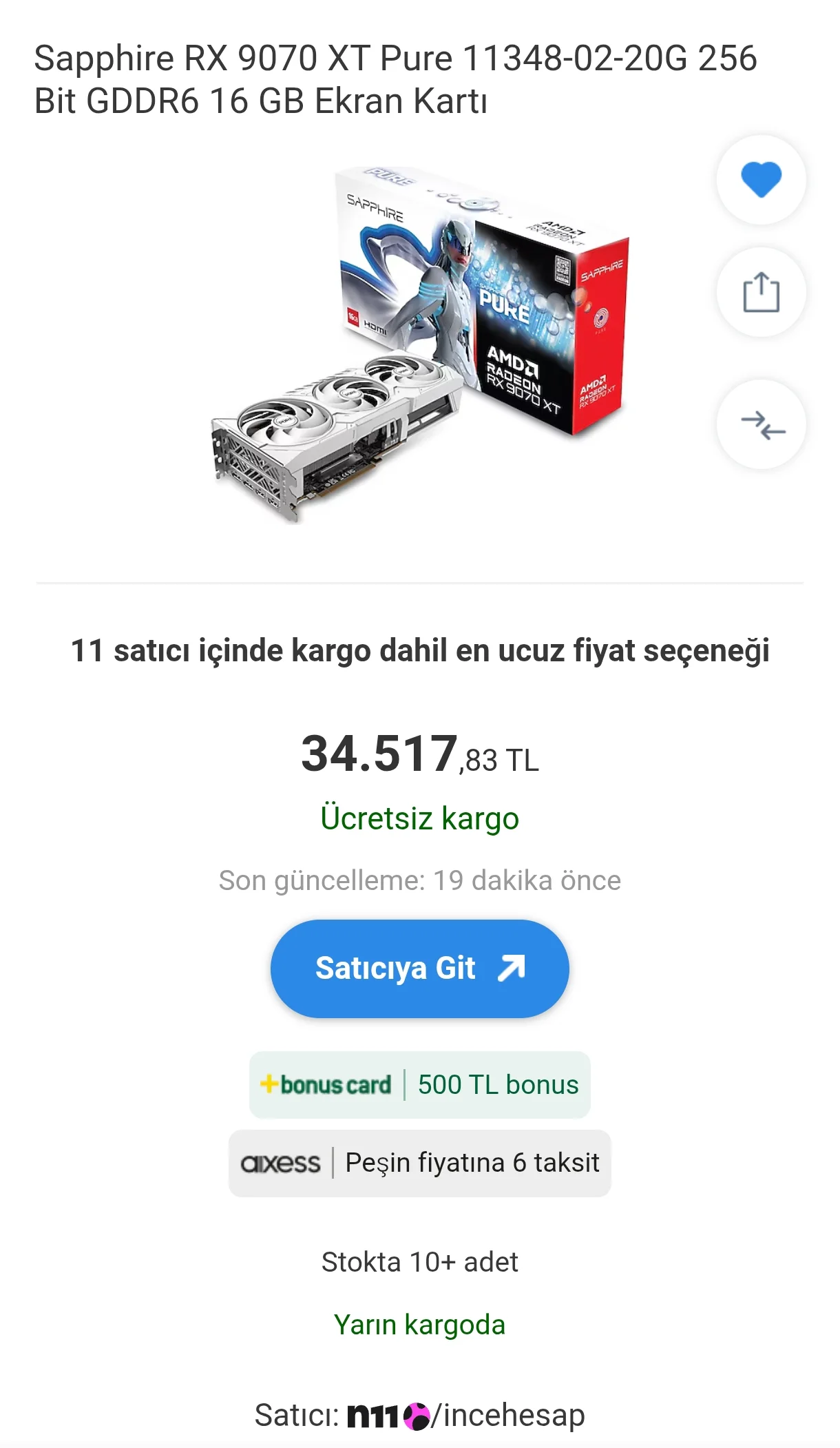Screen dimensions: 840x1448
Task: Open the axess 6 taksit offer
Action: click(x=419, y=1163)
